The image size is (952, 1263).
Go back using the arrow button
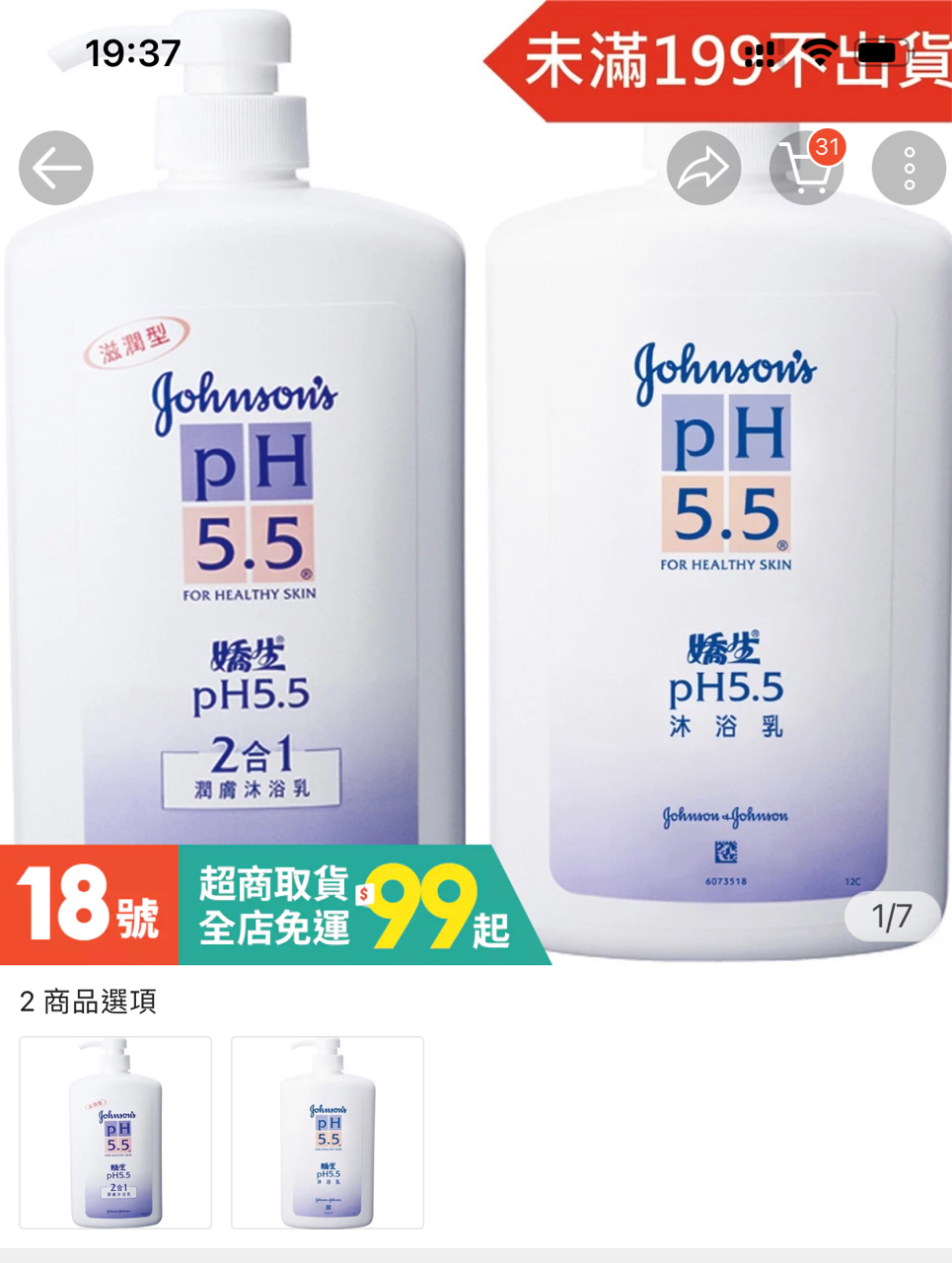(x=56, y=168)
